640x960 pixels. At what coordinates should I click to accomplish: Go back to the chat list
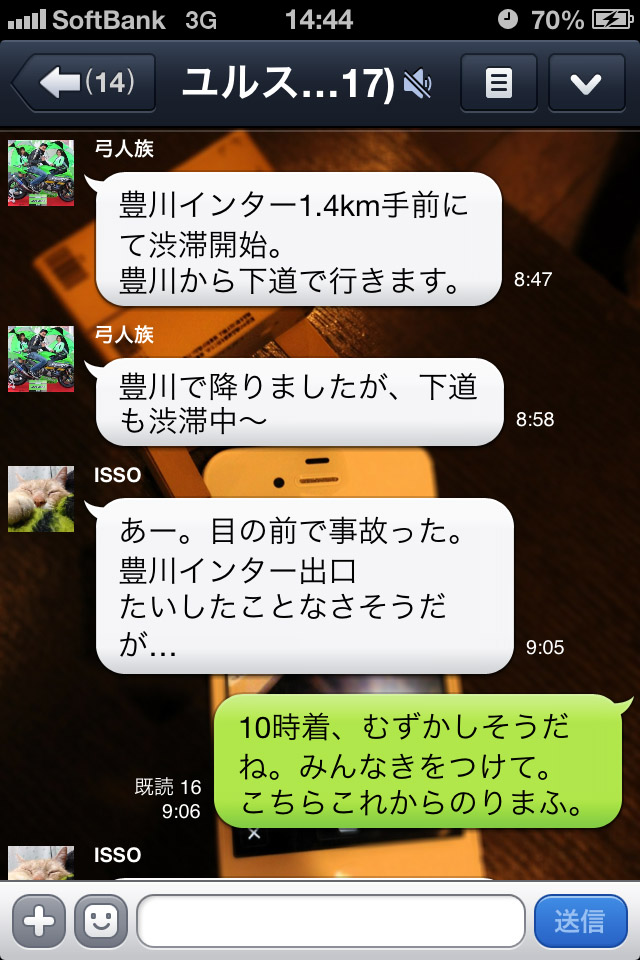[x=84, y=83]
